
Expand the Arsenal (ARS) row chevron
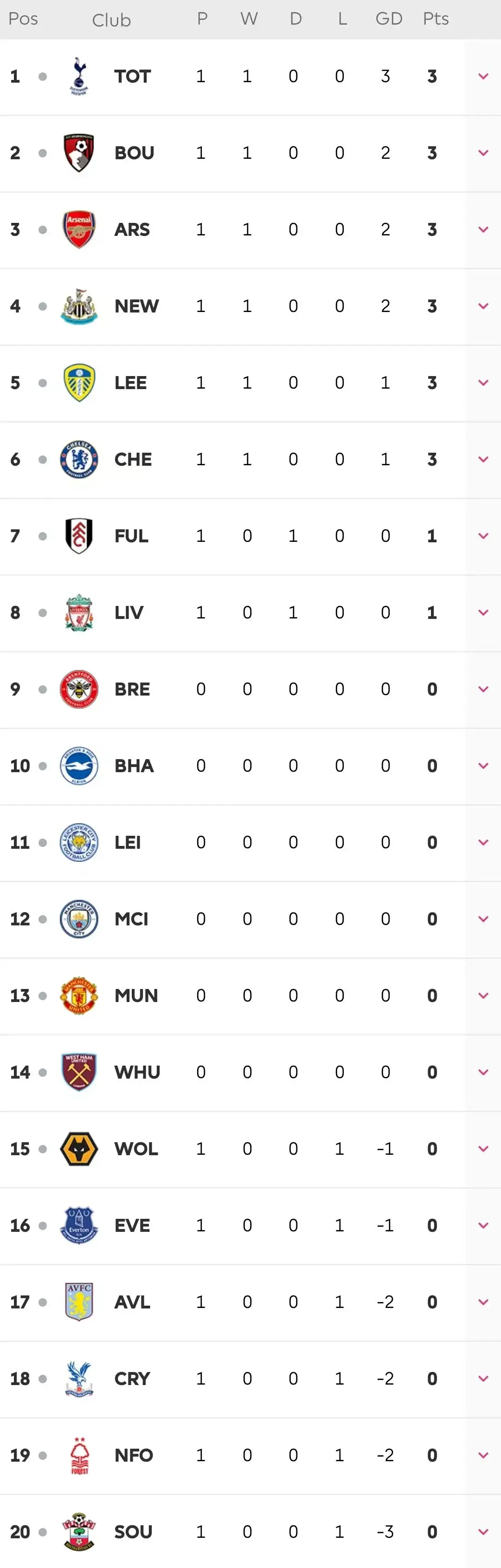pyautogui.click(x=483, y=230)
